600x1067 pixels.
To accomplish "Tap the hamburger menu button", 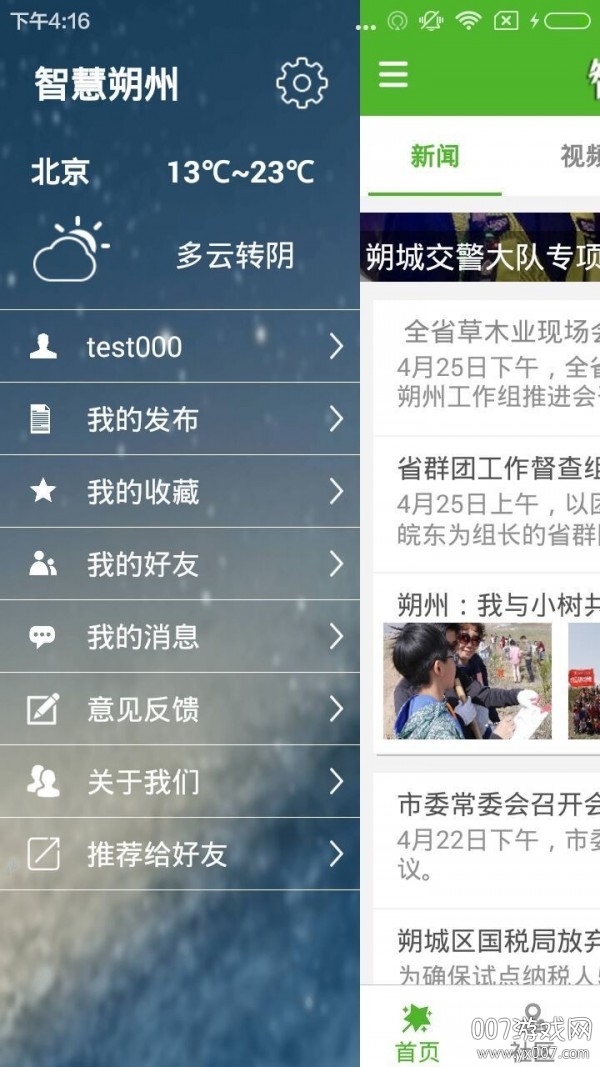I will pyautogui.click(x=393, y=75).
